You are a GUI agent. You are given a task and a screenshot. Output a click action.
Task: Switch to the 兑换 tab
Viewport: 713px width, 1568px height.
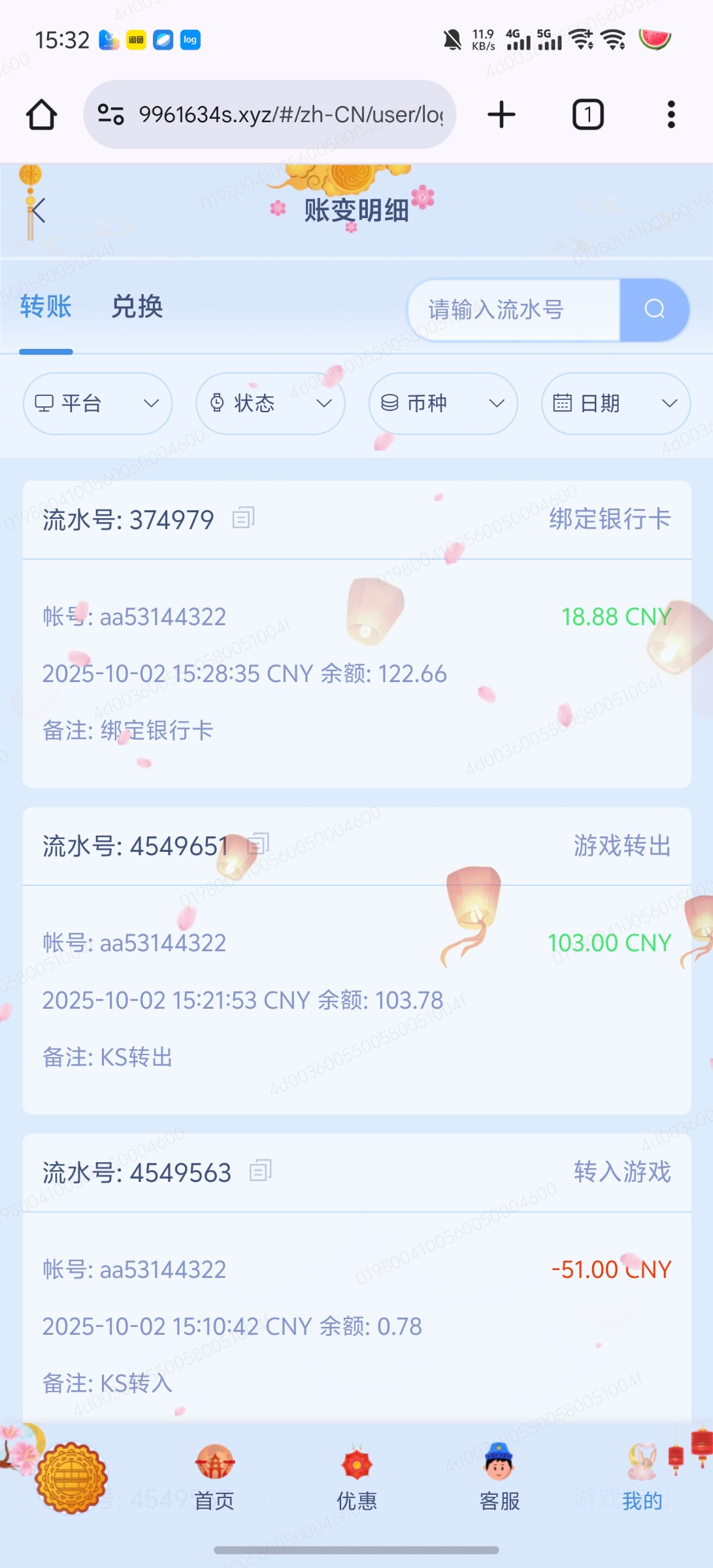[137, 307]
